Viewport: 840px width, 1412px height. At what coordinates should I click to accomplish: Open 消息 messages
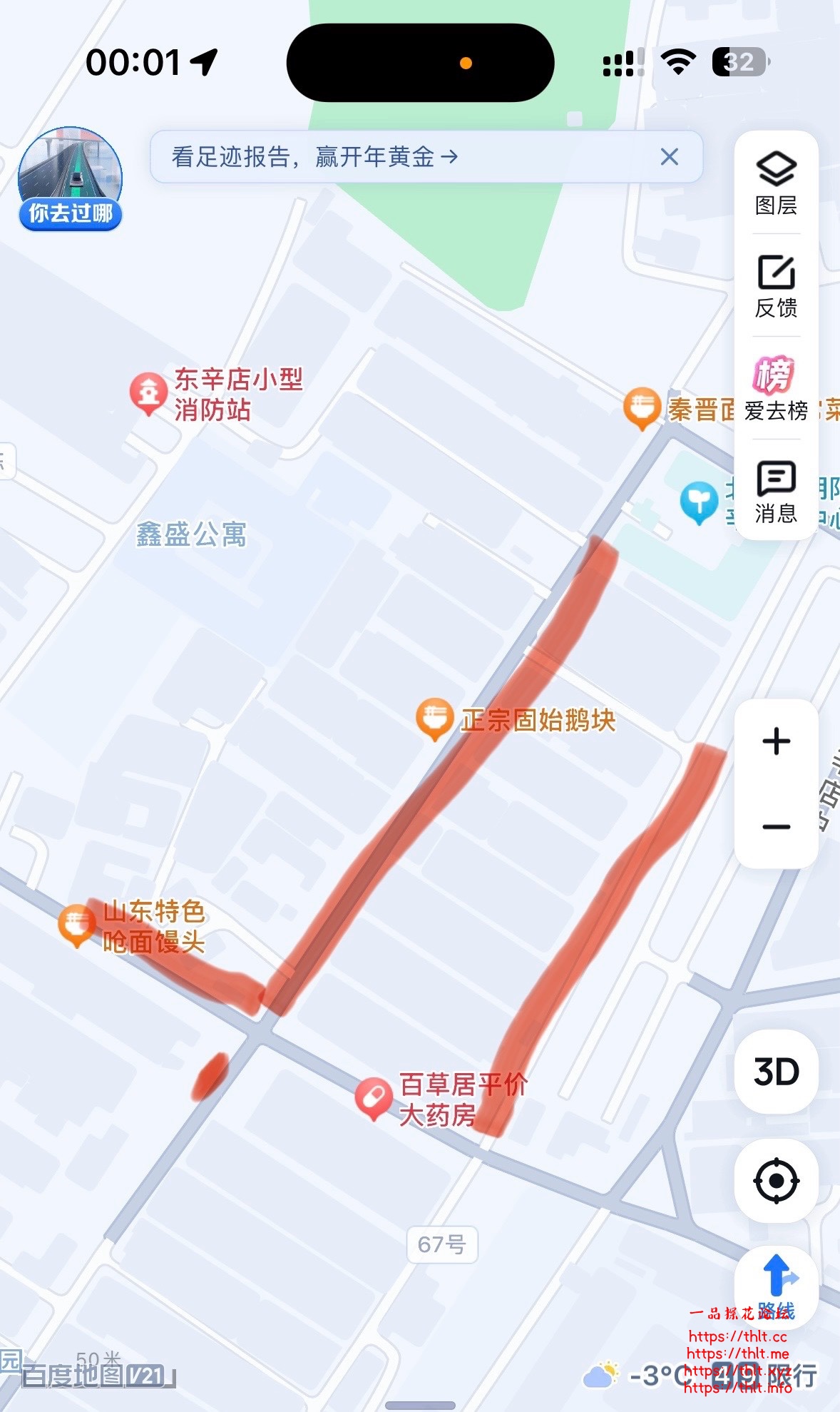point(776,492)
